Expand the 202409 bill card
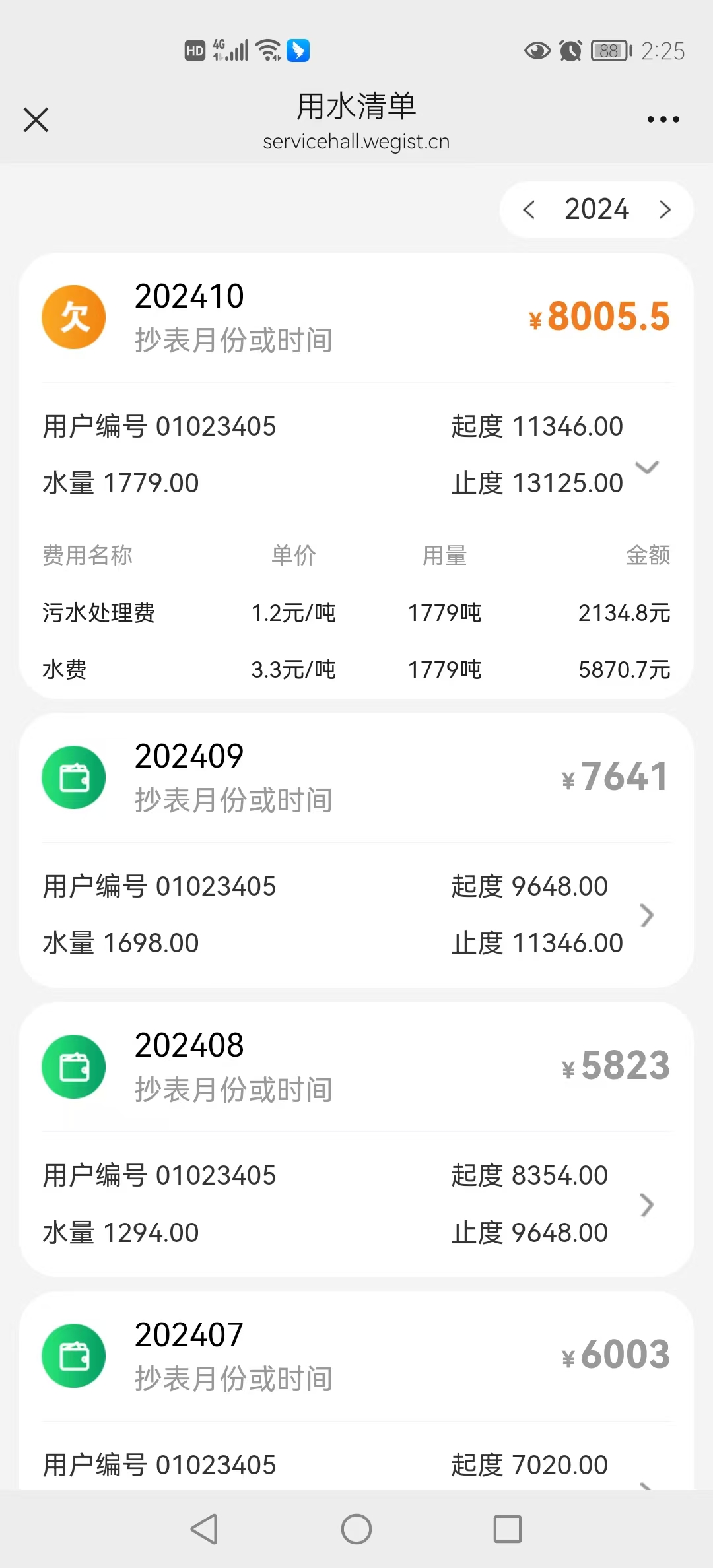Viewport: 713px width, 1568px height. pyautogui.click(x=646, y=915)
